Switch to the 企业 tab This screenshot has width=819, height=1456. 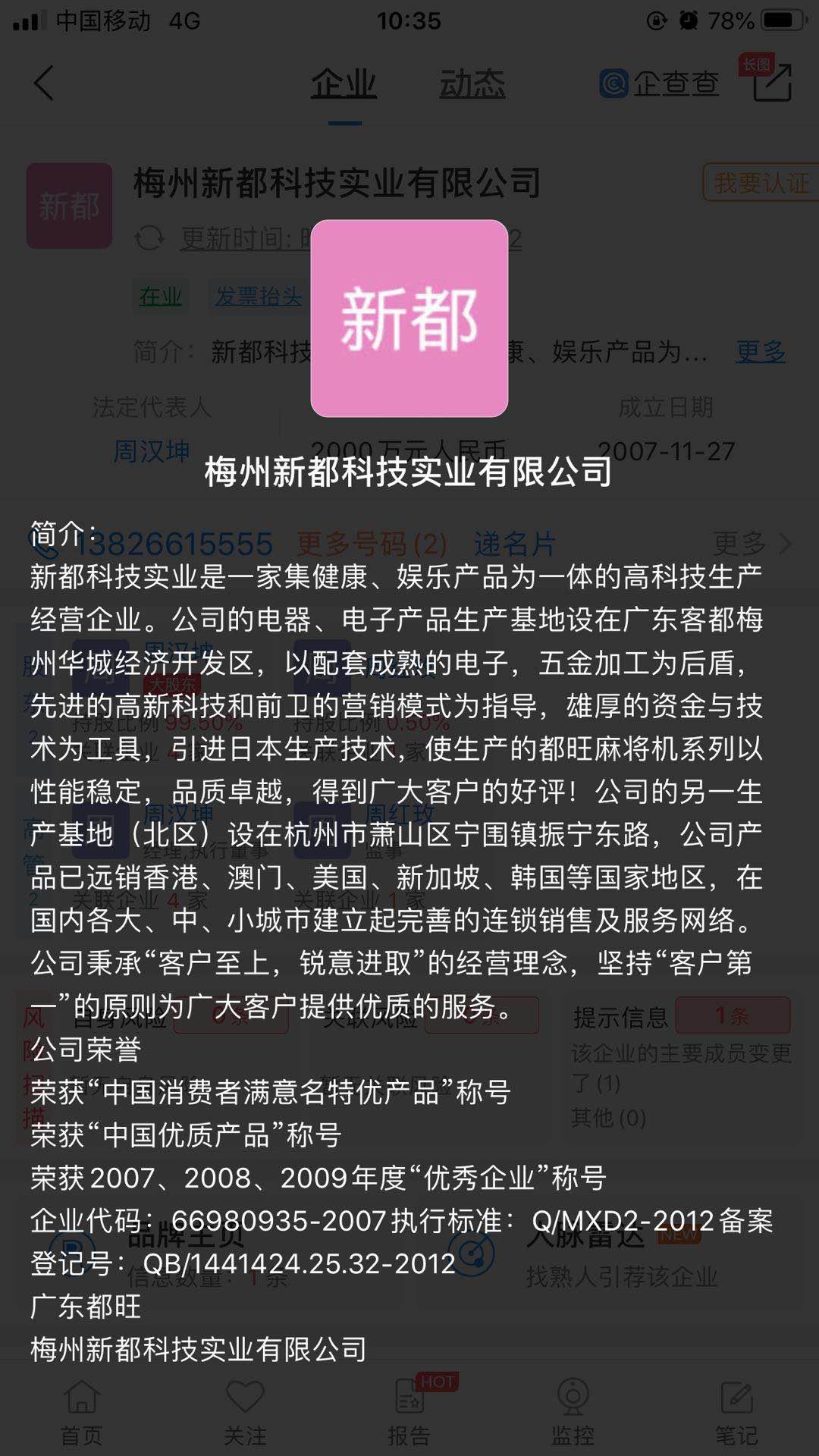click(342, 83)
